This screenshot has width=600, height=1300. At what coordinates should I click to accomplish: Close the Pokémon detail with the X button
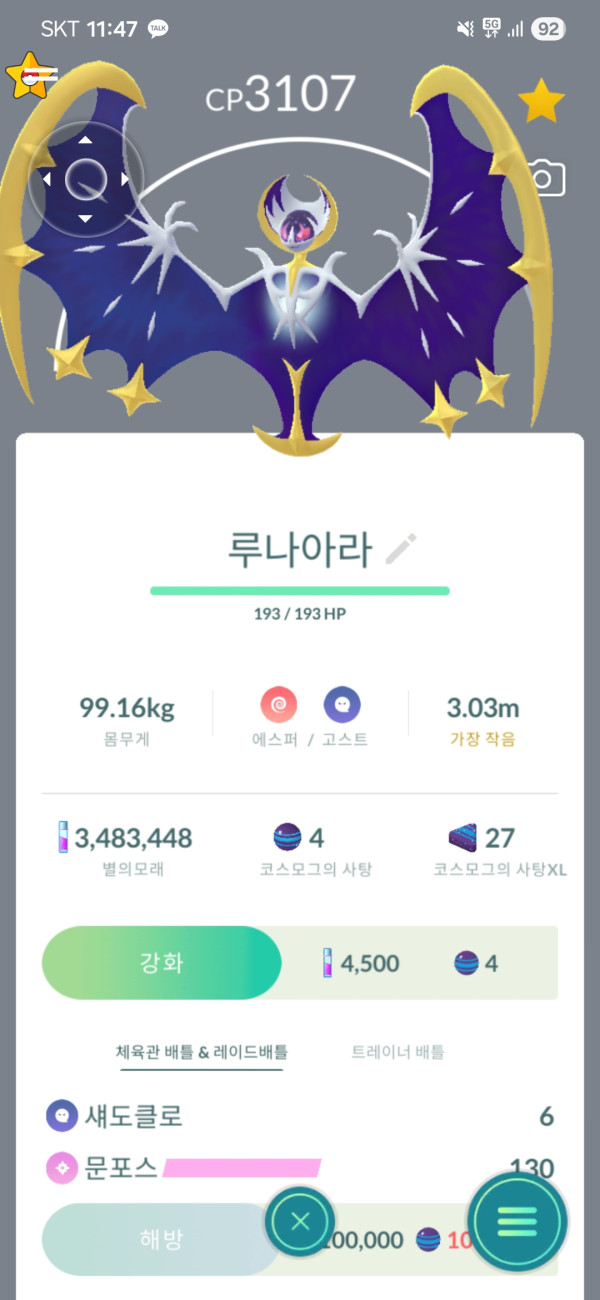click(x=298, y=1221)
